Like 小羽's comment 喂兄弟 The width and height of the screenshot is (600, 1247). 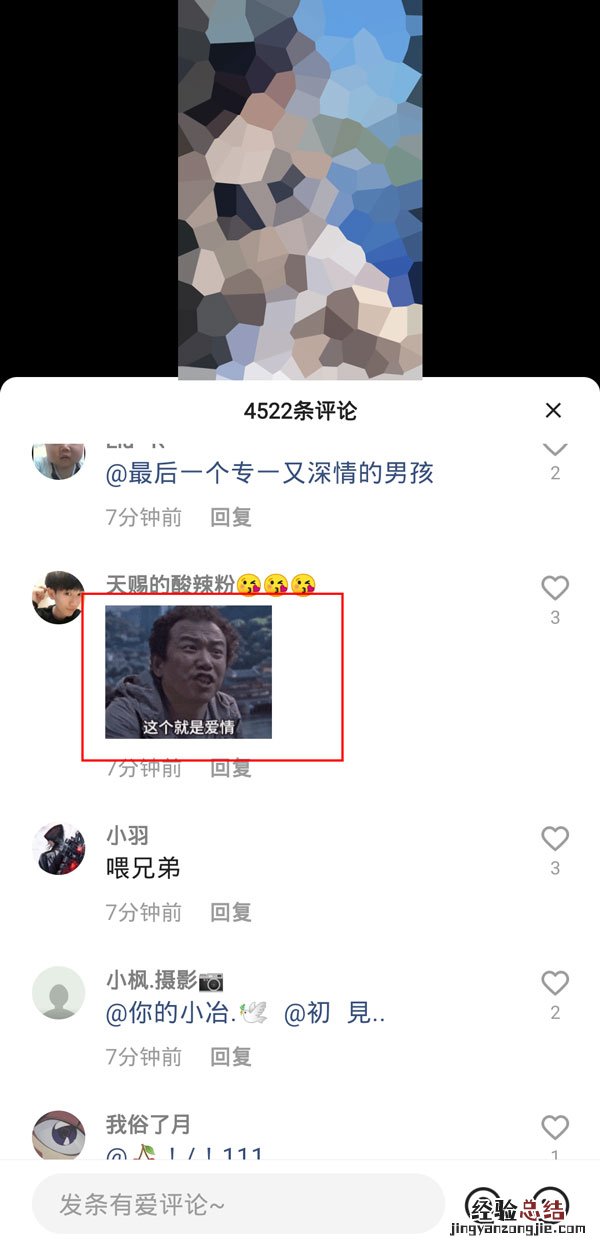pyautogui.click(x=555, y=839)
